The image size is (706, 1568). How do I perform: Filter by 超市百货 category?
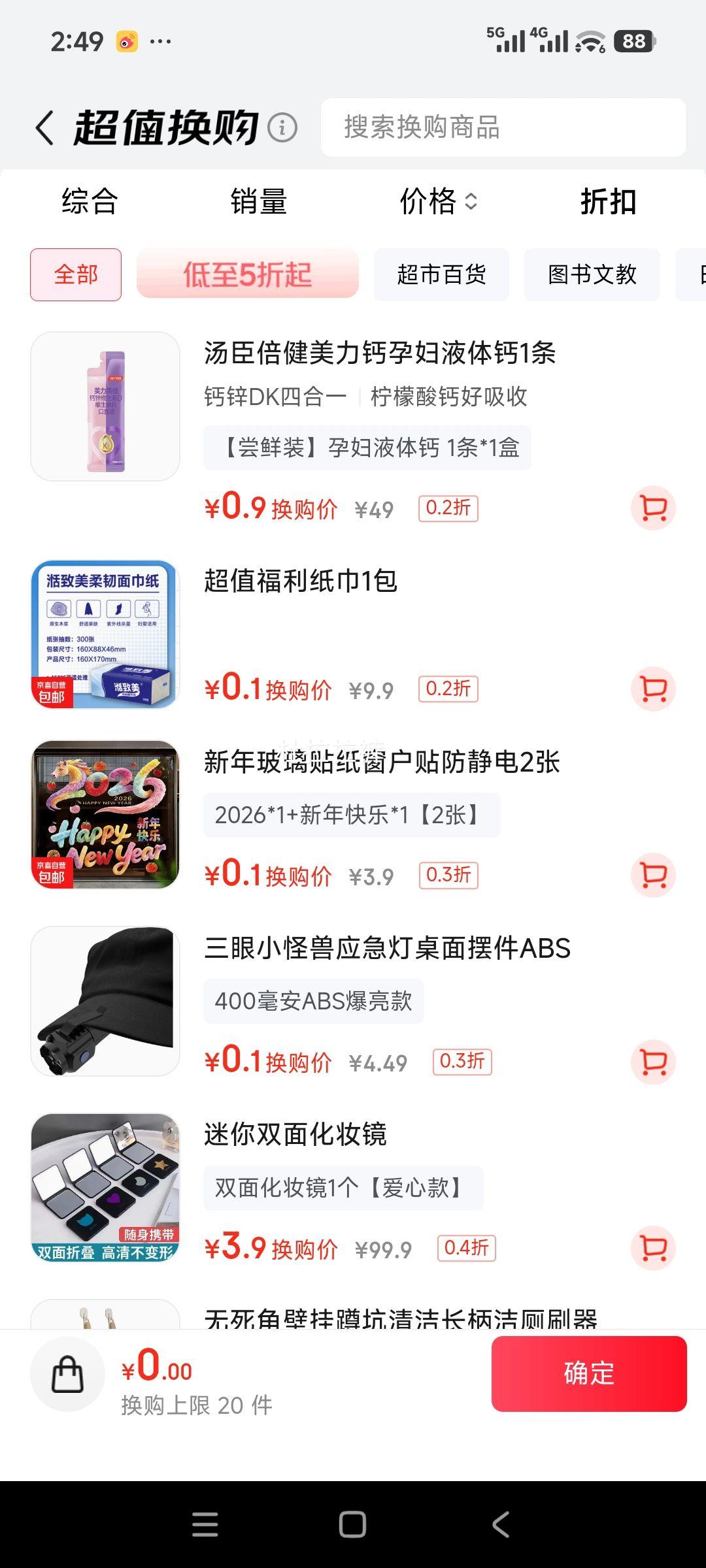tap(441, 274)
